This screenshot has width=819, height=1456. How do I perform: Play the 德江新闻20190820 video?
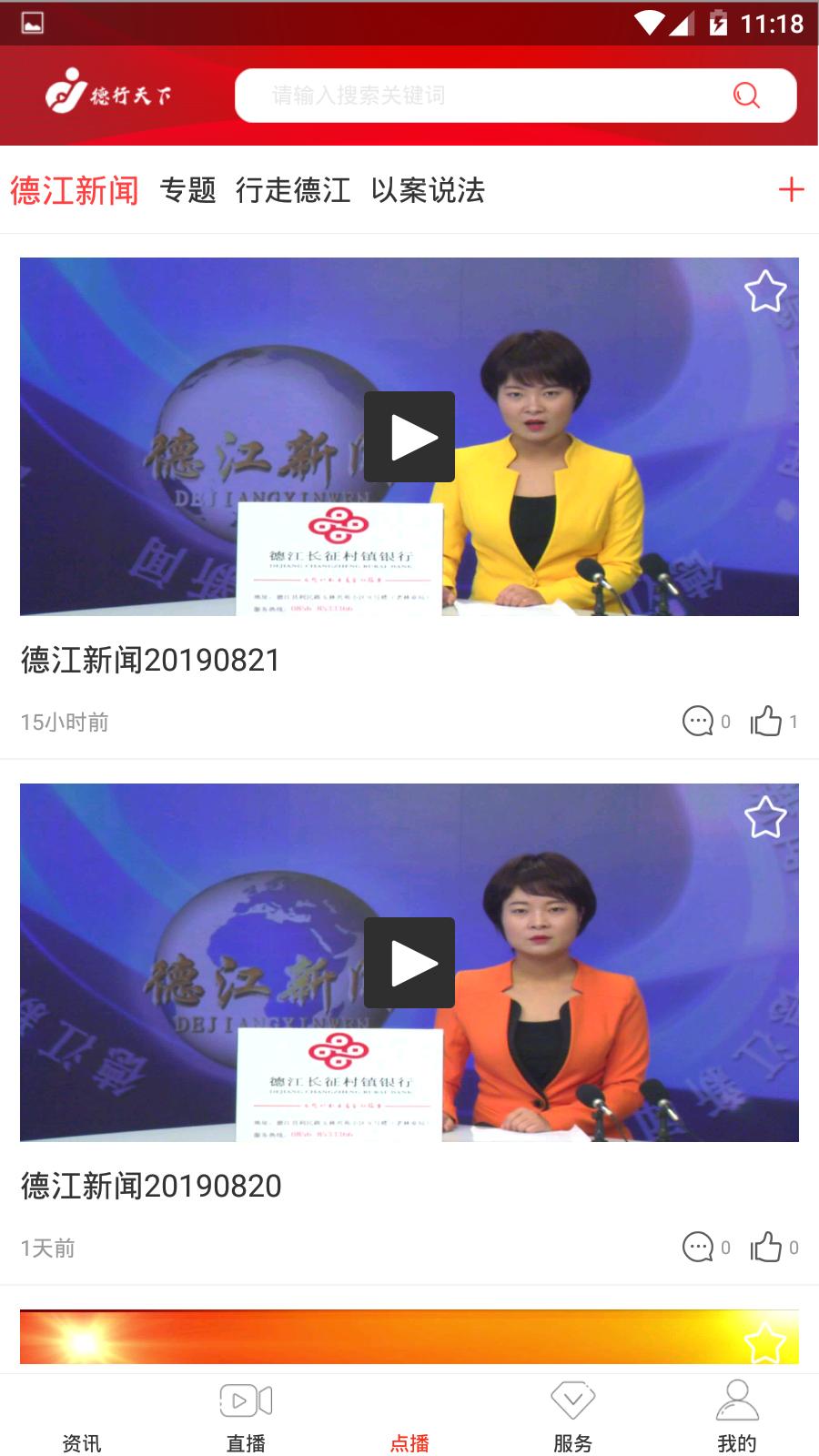click(x=409, y=963)
